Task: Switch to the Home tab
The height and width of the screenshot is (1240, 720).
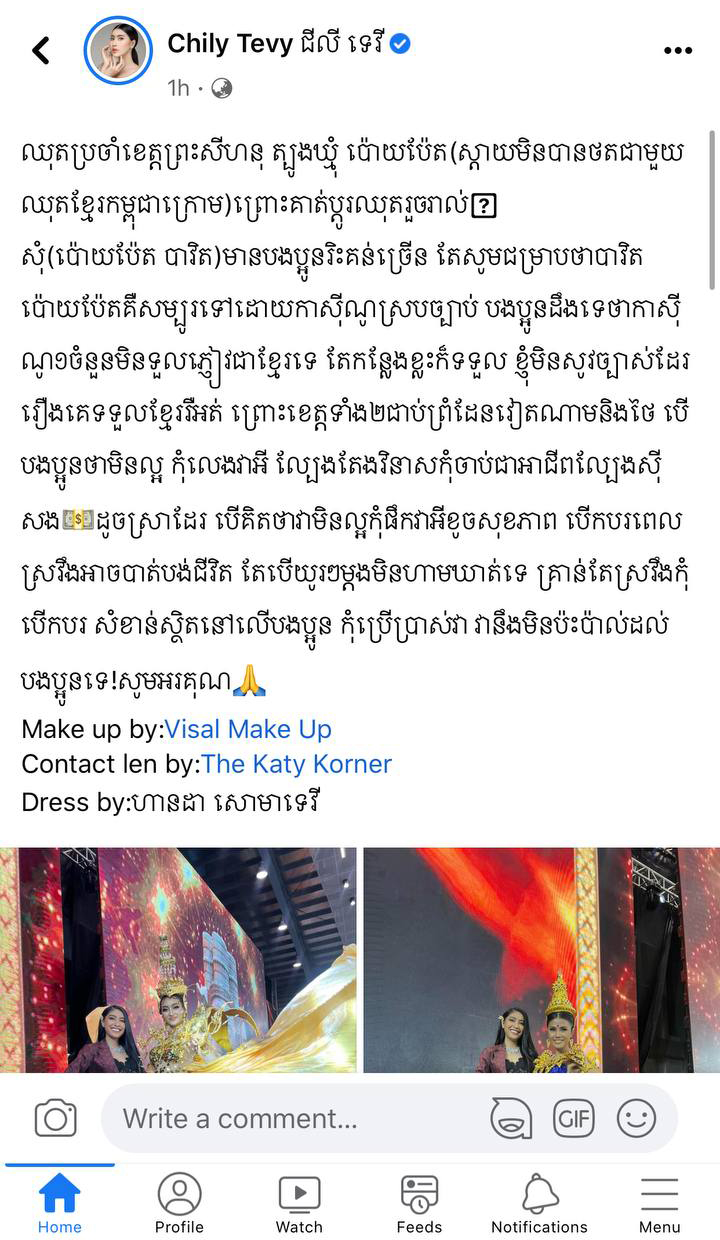Action: click(x=59, y=1203)
